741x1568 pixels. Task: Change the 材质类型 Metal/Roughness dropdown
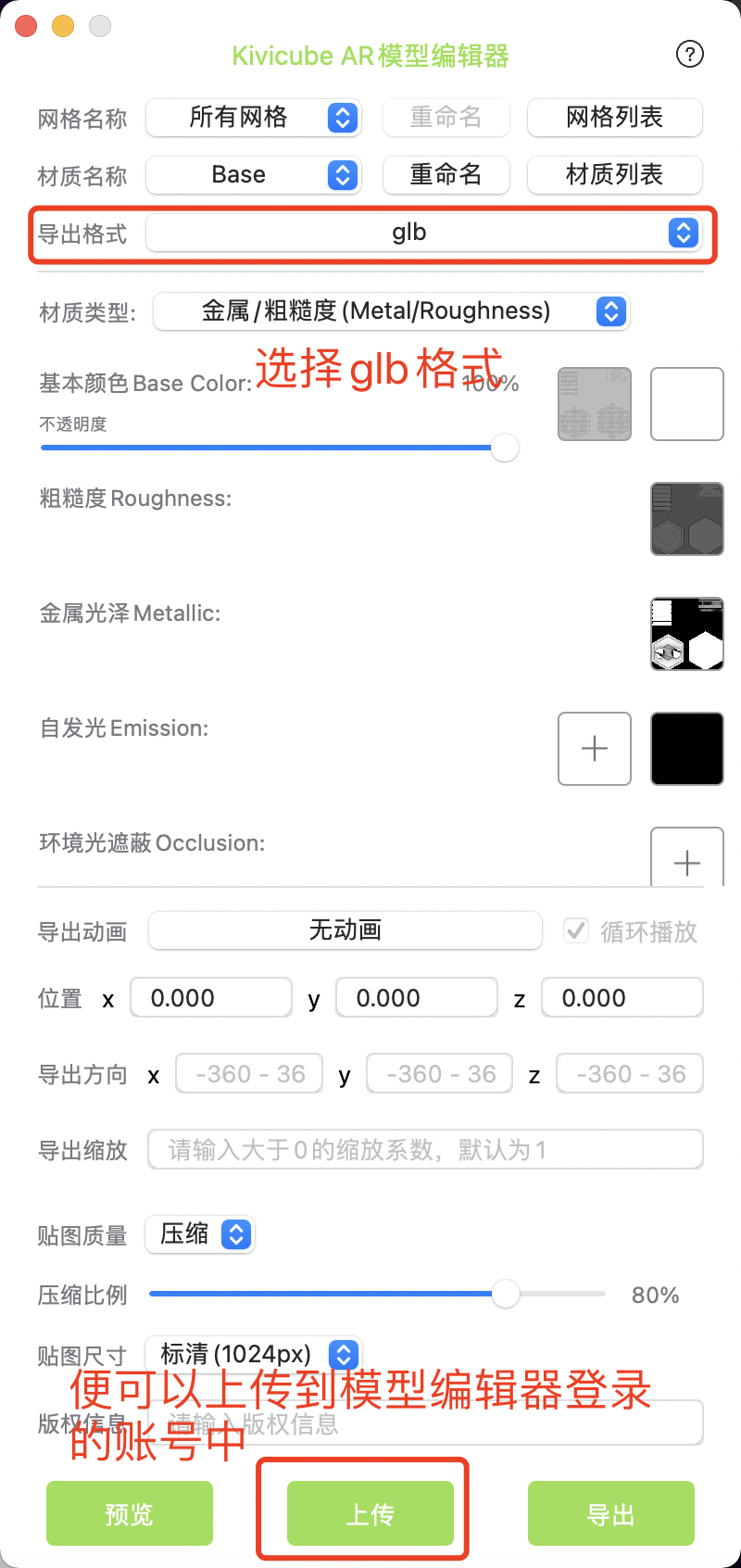click(390, 311)
